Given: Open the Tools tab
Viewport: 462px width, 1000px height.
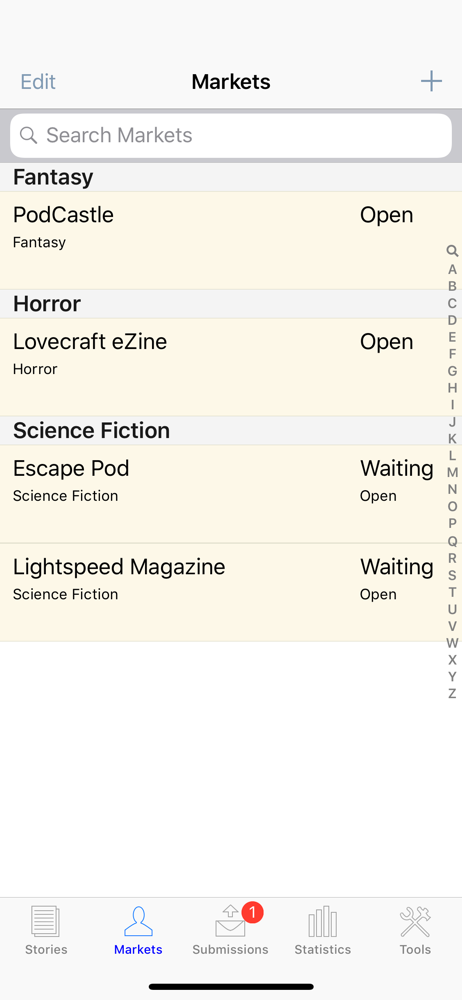Looking at the screenshot, I should 415,931.
